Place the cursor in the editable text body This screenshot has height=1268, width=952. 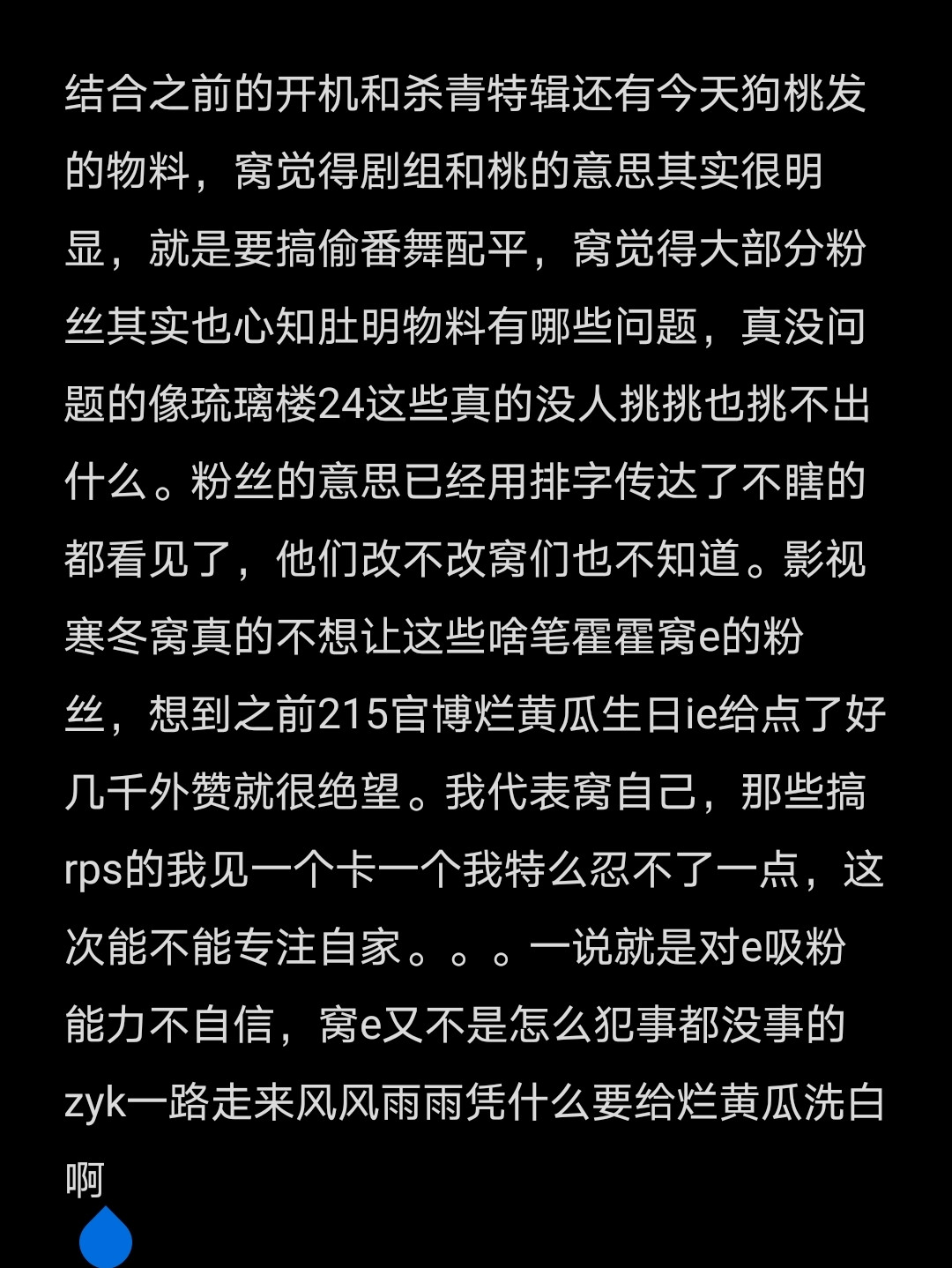pyautogui.click(x=475, y=637)
